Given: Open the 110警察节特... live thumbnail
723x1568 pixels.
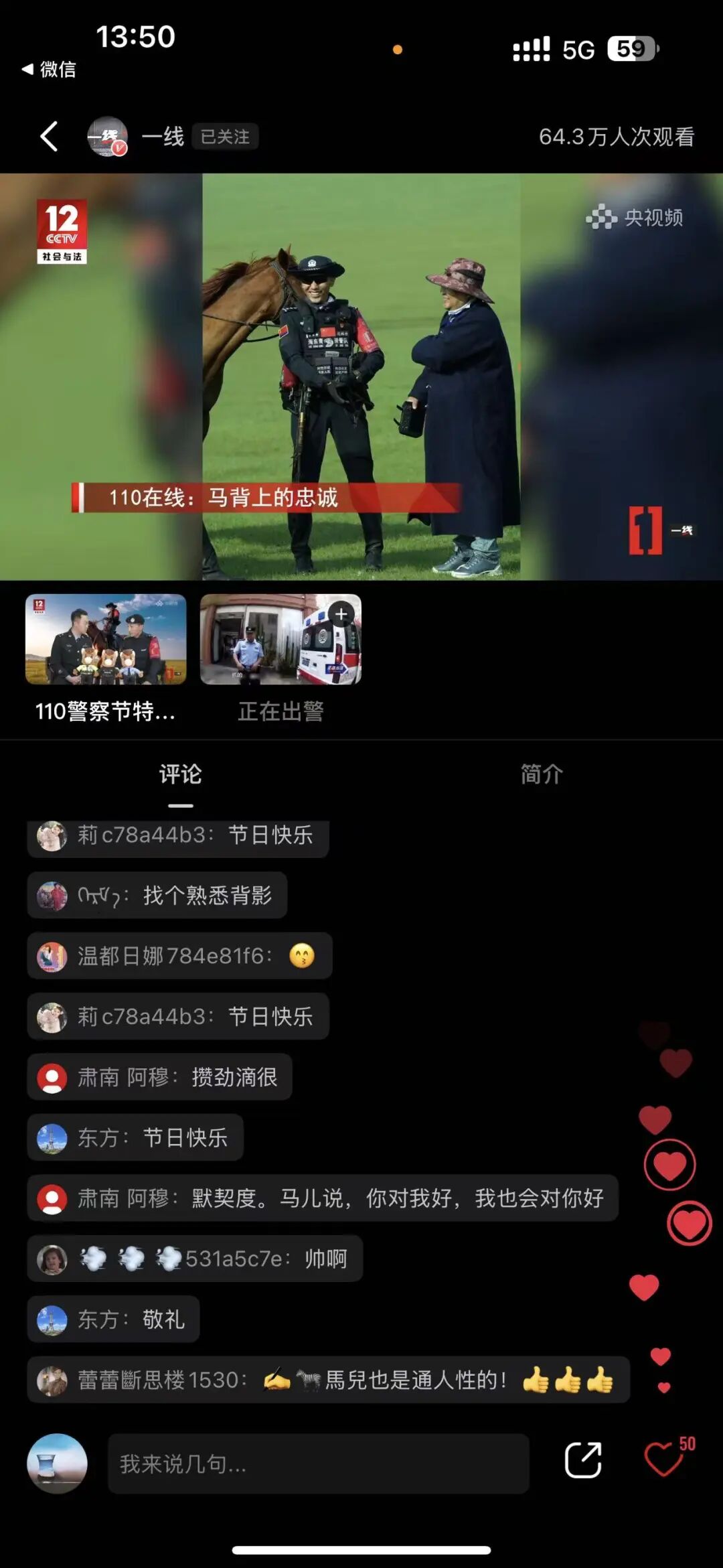Looking at the screenshot, I should [x=106, y=640].
